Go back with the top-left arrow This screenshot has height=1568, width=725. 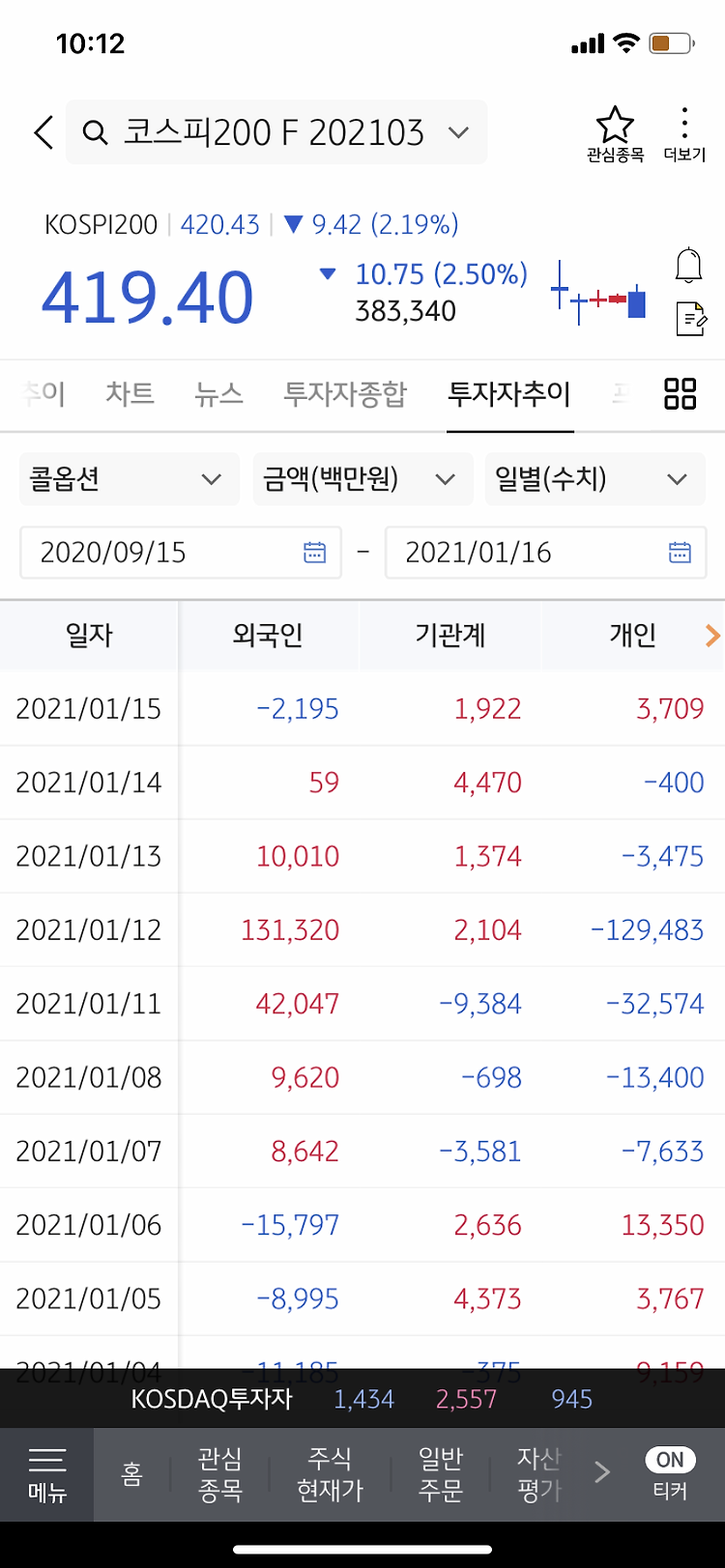pos(43,132)
